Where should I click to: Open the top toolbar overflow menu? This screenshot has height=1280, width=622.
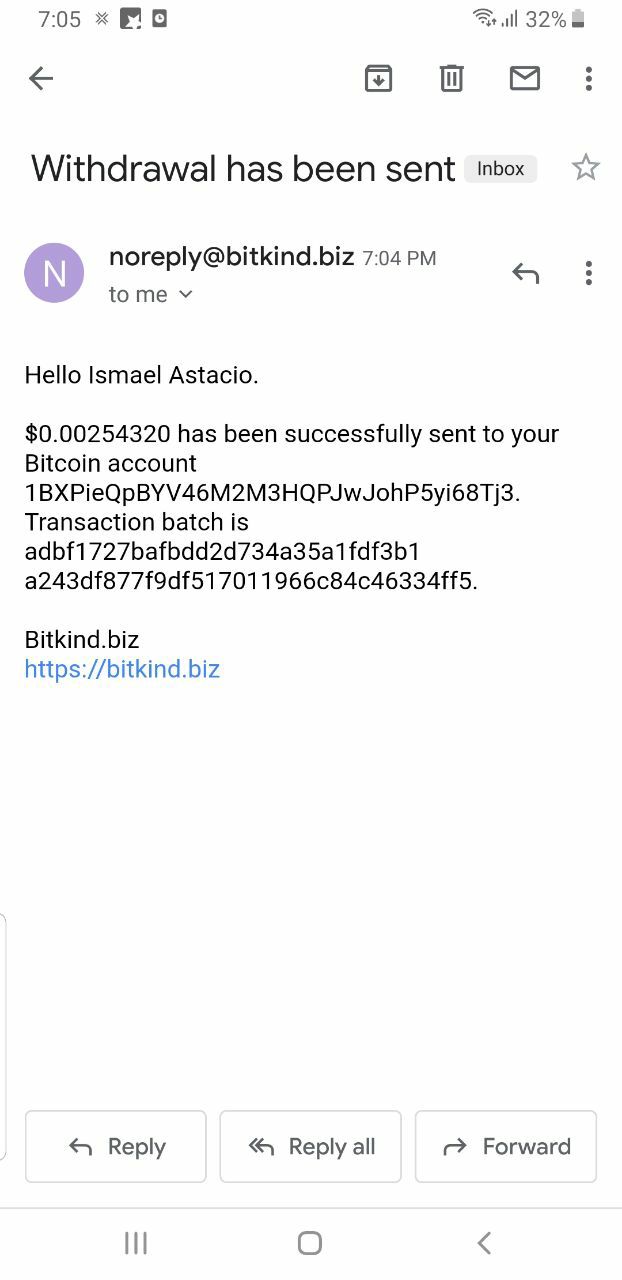[x=589, y=78]
